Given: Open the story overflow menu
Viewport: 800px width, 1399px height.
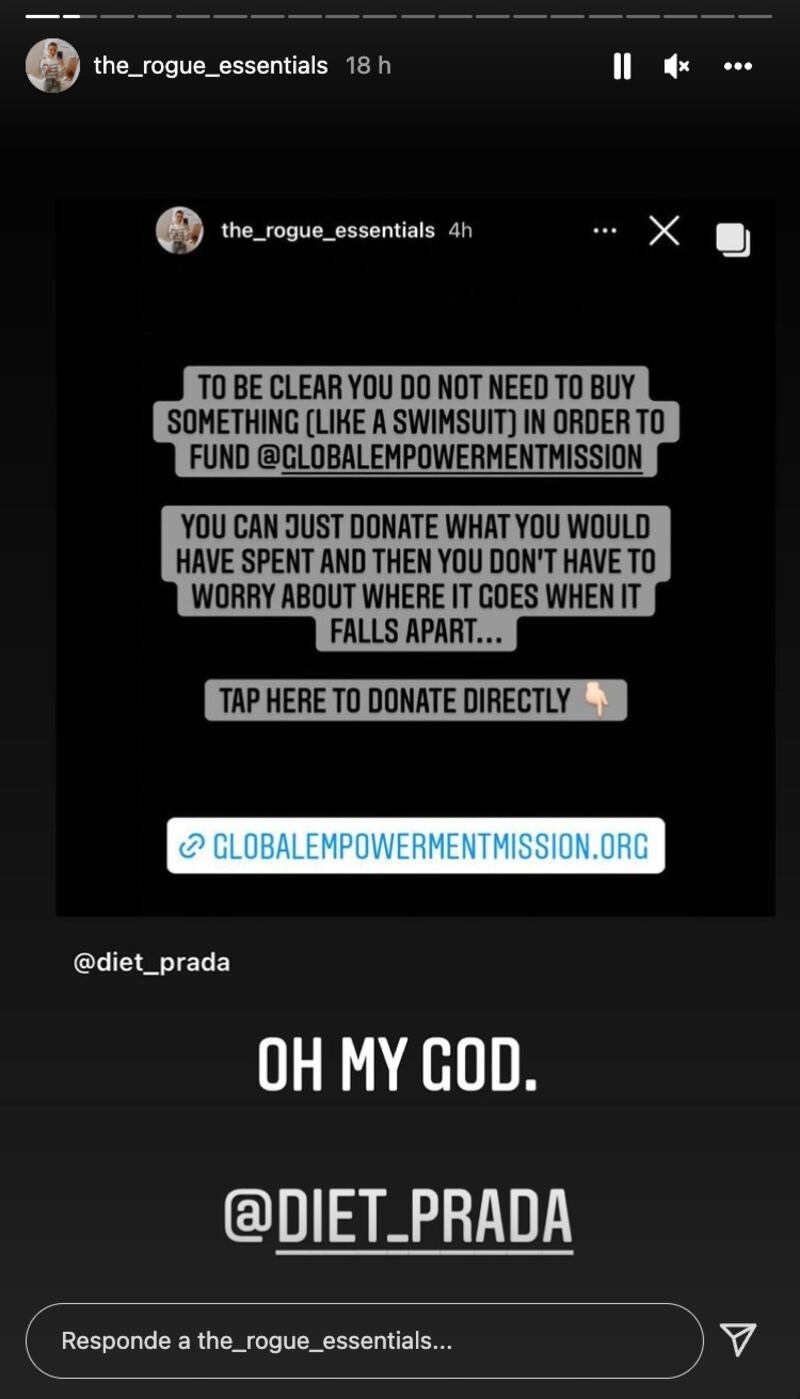Looking at the screenshot, I should (737, 66).
